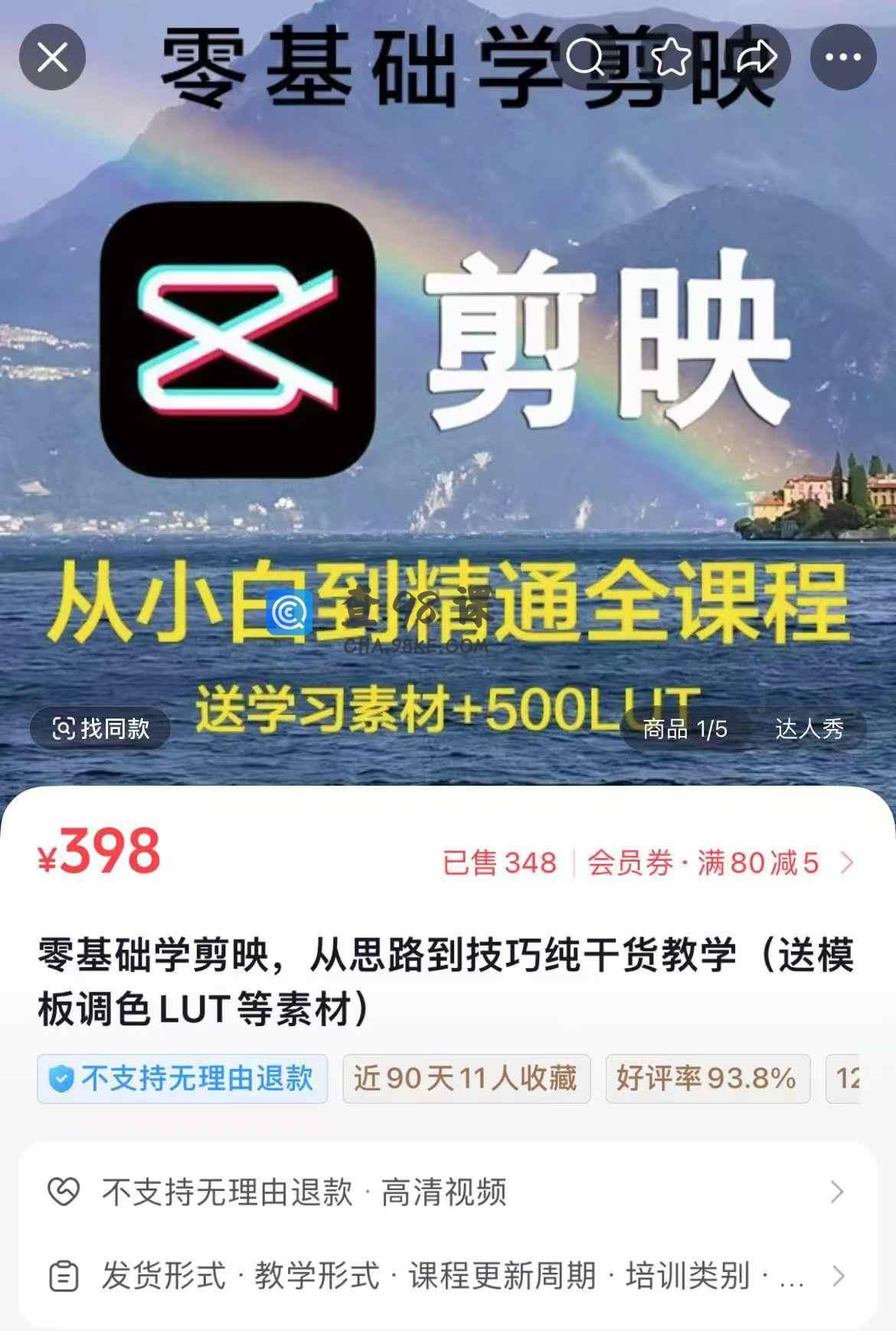This screenshot has width=896, height=1331.
Task: Tap 找同款 to find similar items
Action: click(100, 728)
